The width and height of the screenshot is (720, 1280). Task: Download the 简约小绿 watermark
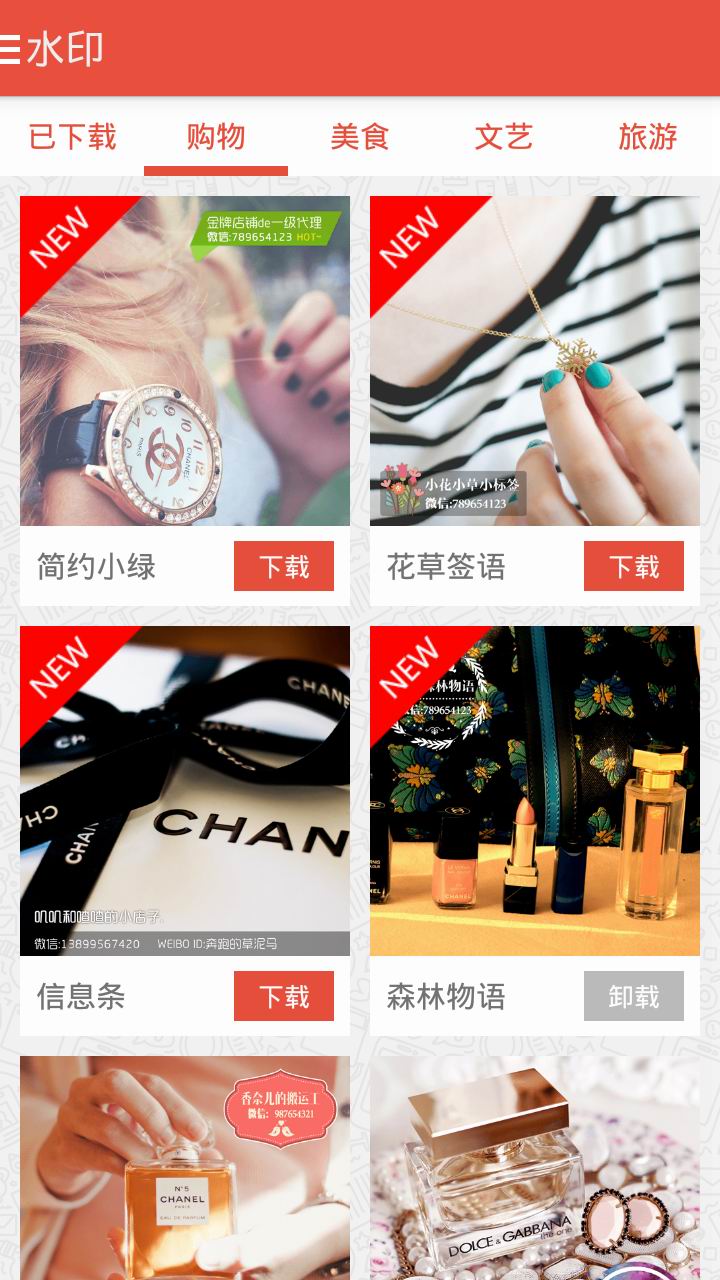point(284,567)
